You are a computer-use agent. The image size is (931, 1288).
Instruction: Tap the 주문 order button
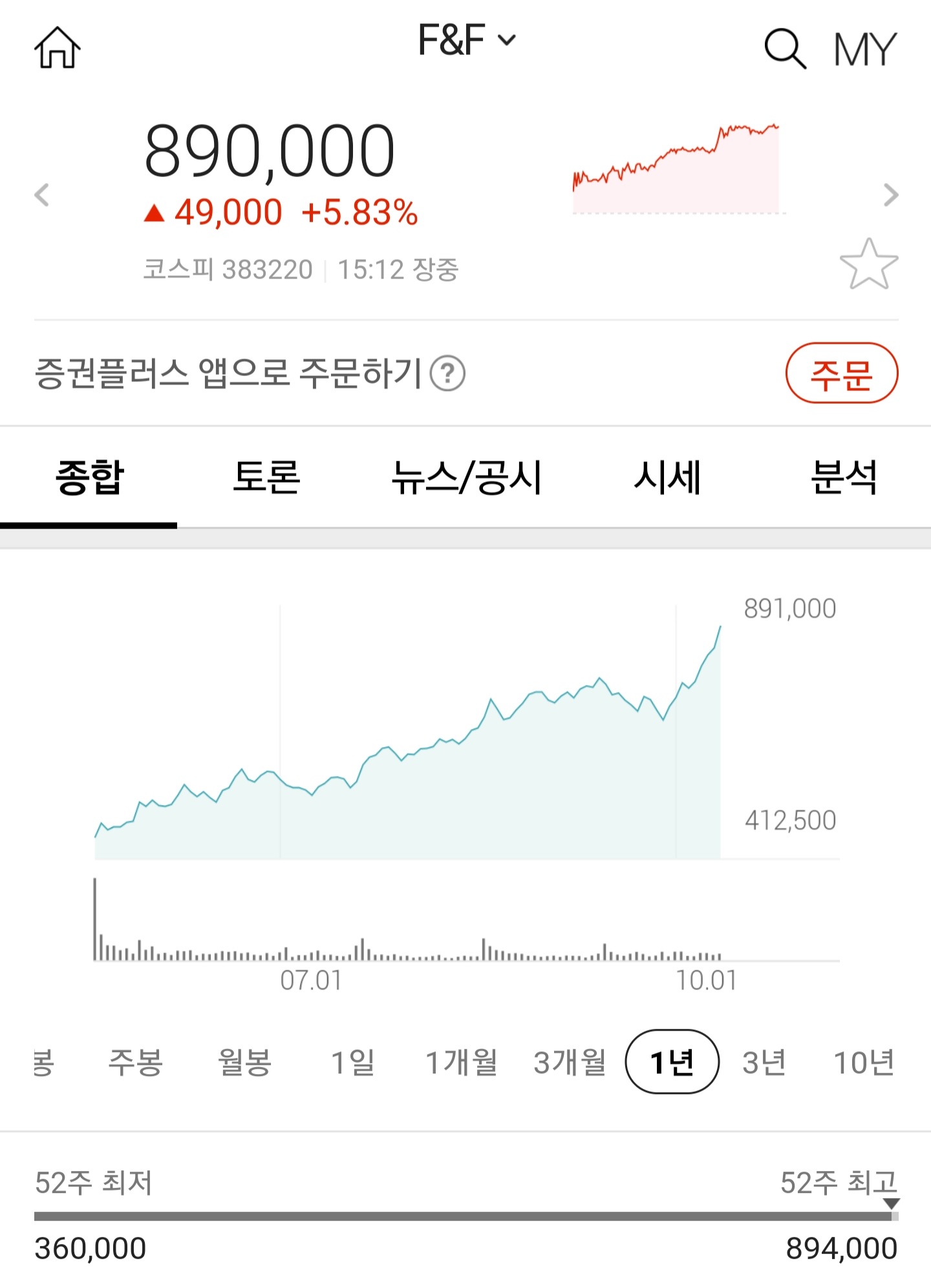pos(841,374)
